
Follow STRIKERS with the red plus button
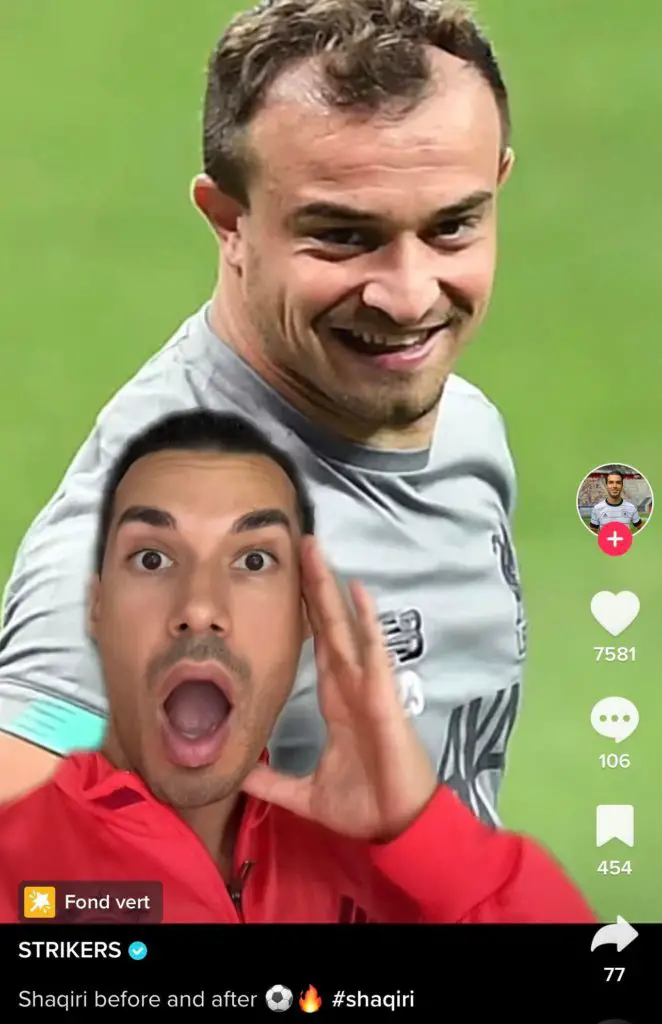point(614,540)
